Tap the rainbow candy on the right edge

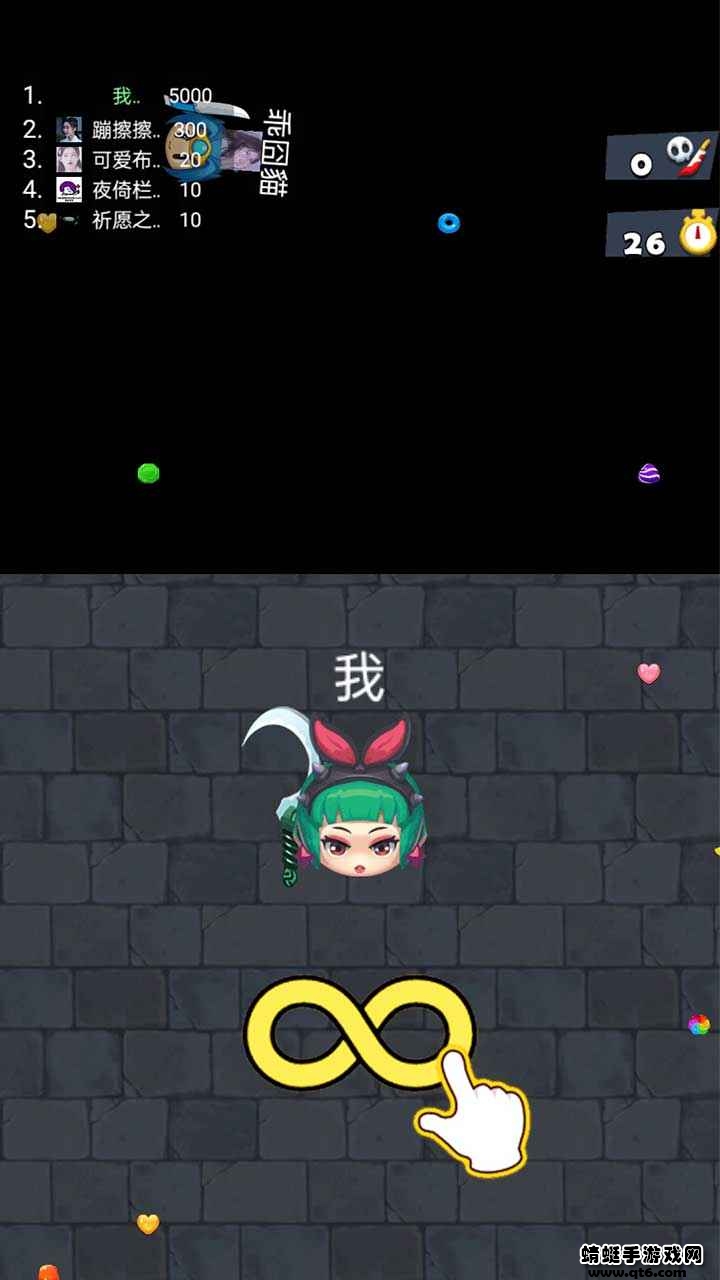tap(698, 1026)
